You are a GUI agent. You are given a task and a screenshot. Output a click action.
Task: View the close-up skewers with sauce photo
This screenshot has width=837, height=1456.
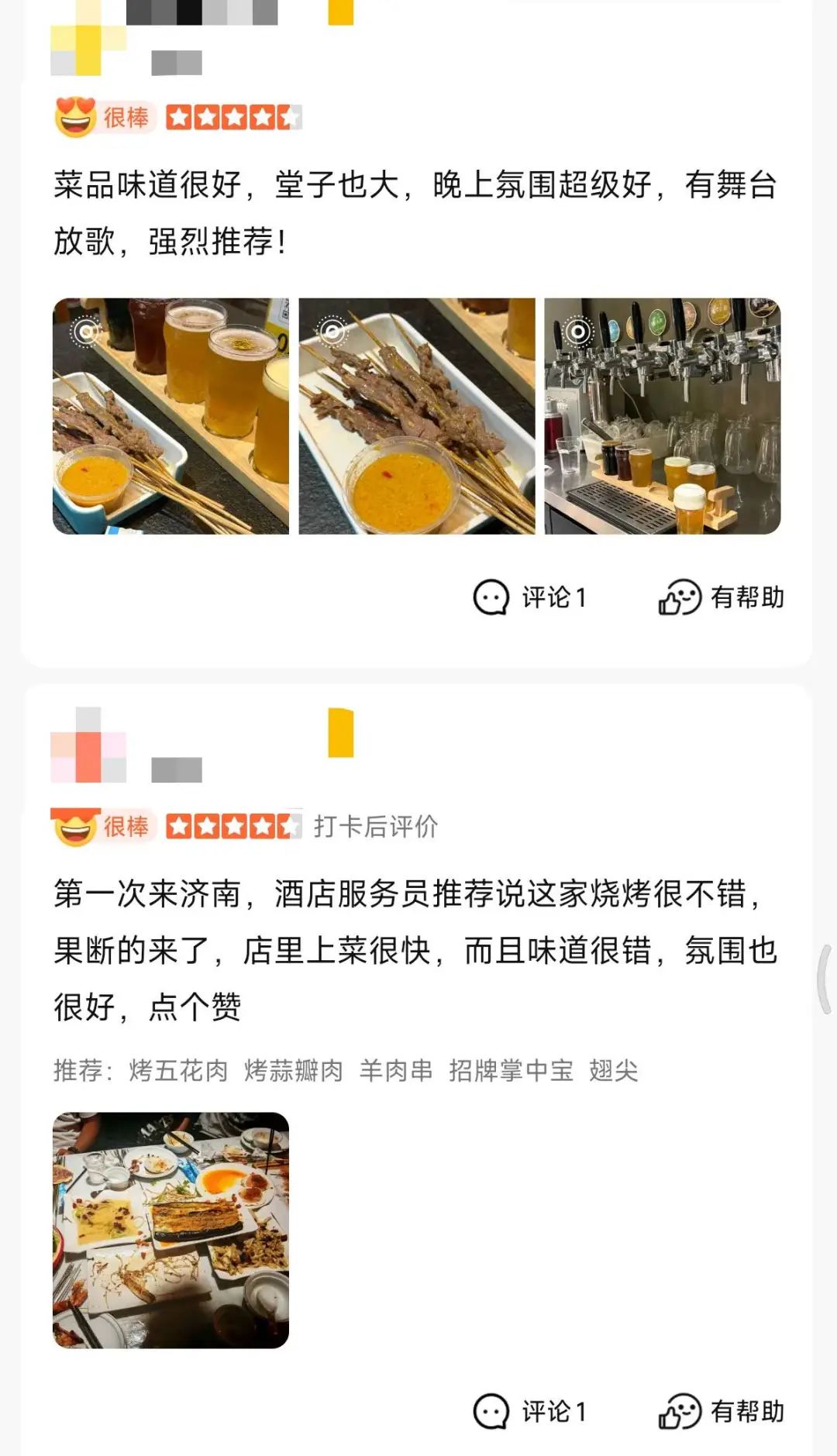(417, 416)
